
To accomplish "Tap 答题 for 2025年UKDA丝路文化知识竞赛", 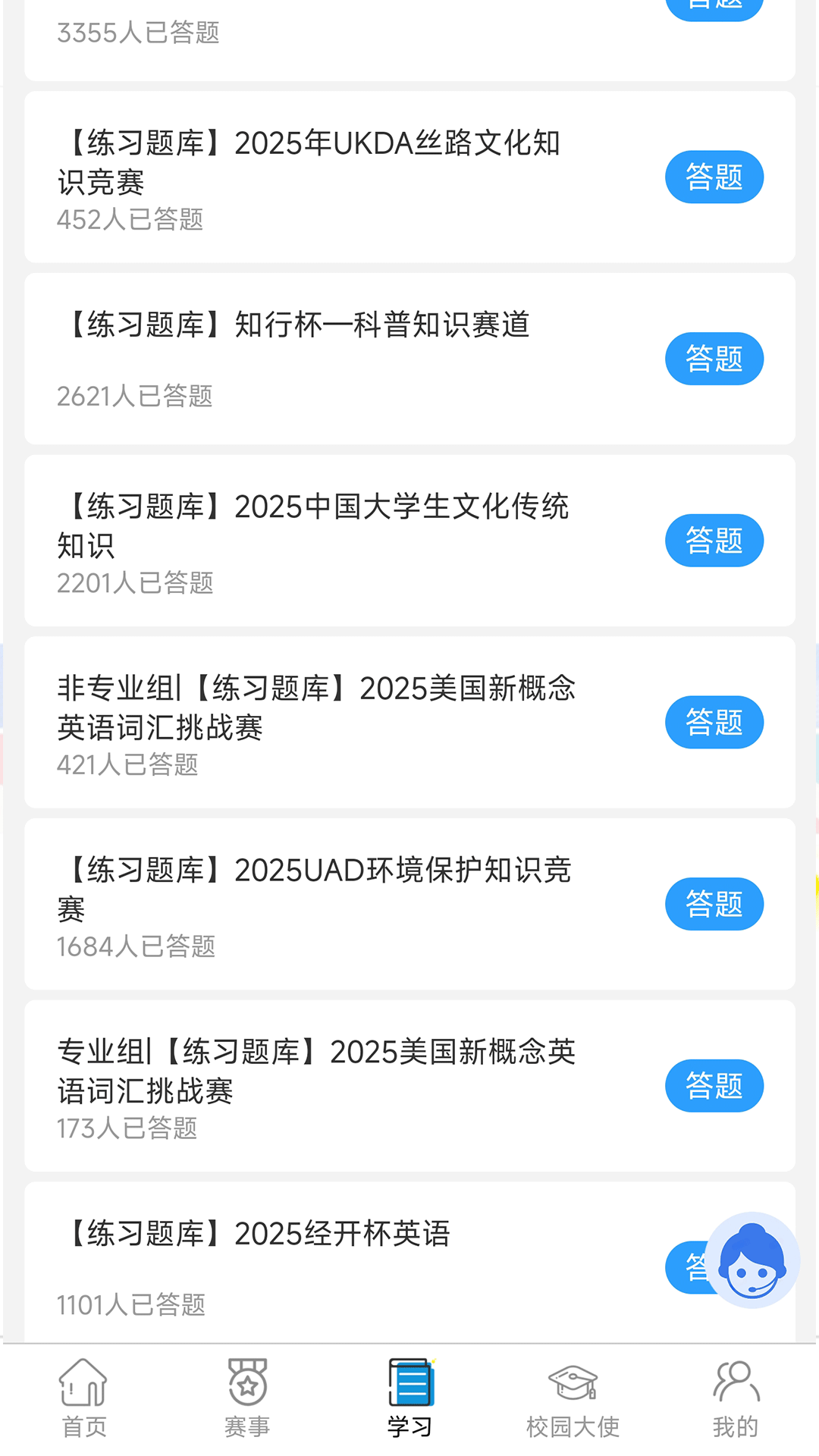I will tap(714, 176).
